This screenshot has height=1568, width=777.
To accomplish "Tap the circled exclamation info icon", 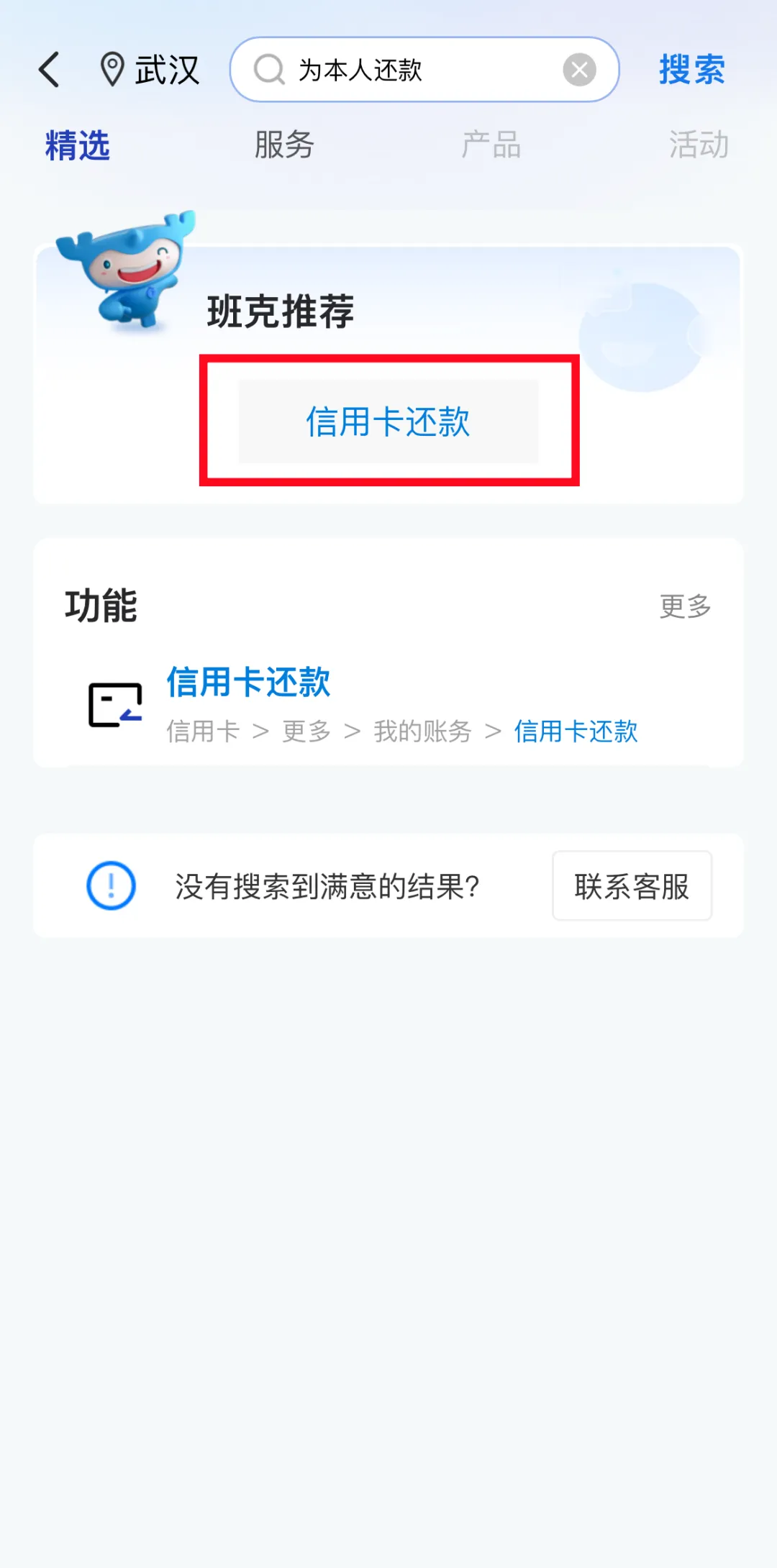I will (109, 886).
